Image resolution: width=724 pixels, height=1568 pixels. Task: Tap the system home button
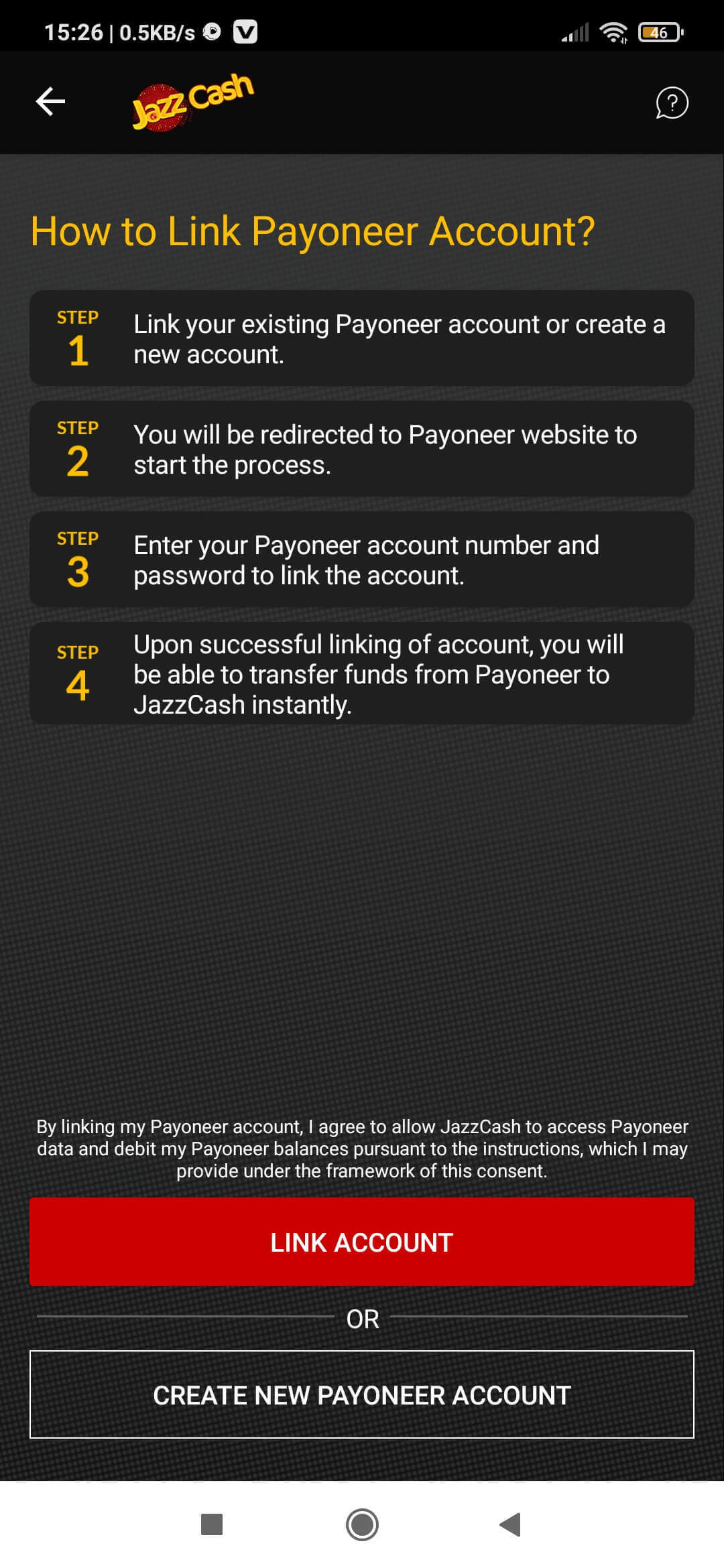[x=362, y=1524]
